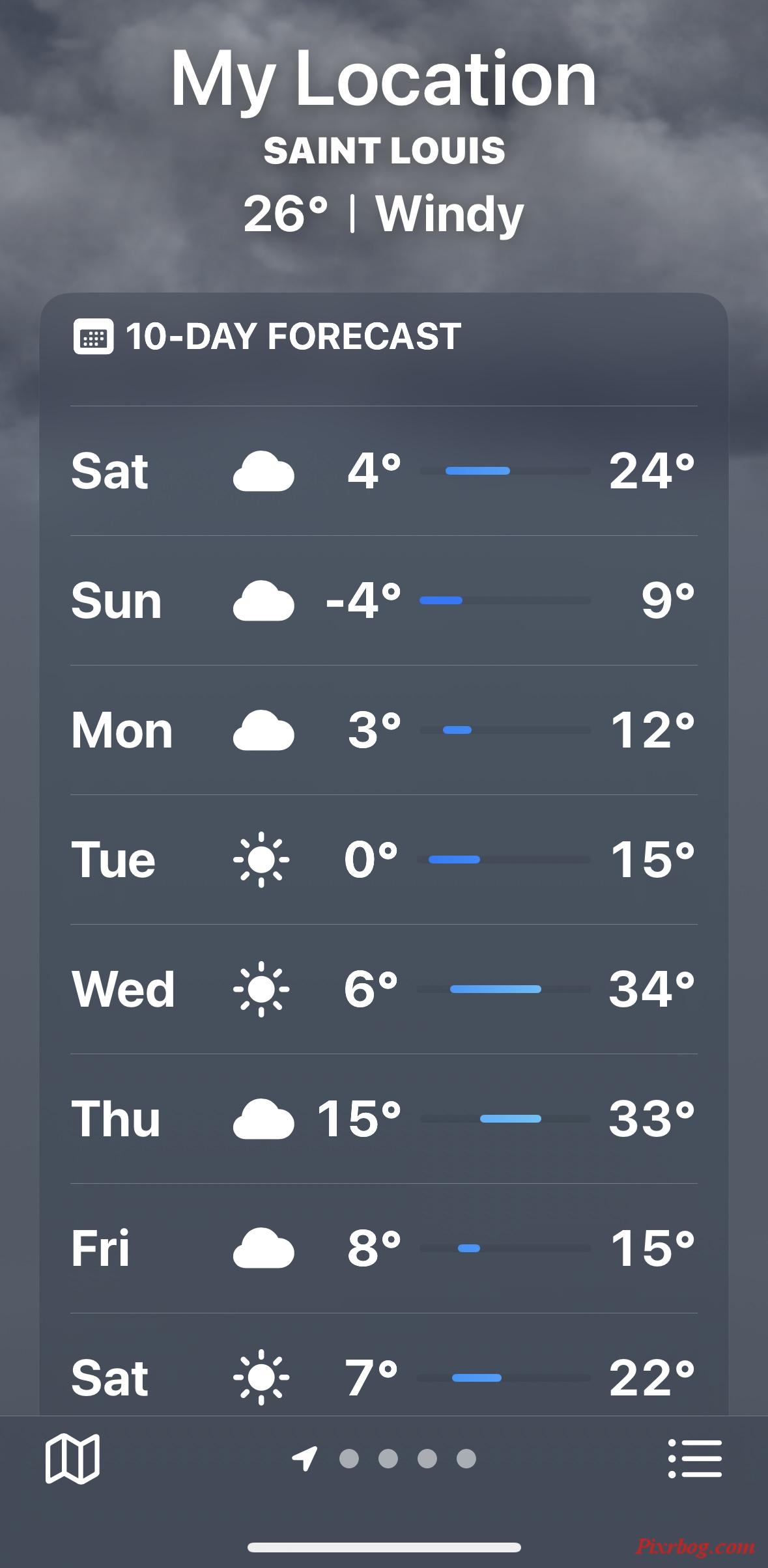This screenshot has width=768, height=1568.
Task: View Wednesday's forecast with 34° high
Action: (x=384, y=989)
